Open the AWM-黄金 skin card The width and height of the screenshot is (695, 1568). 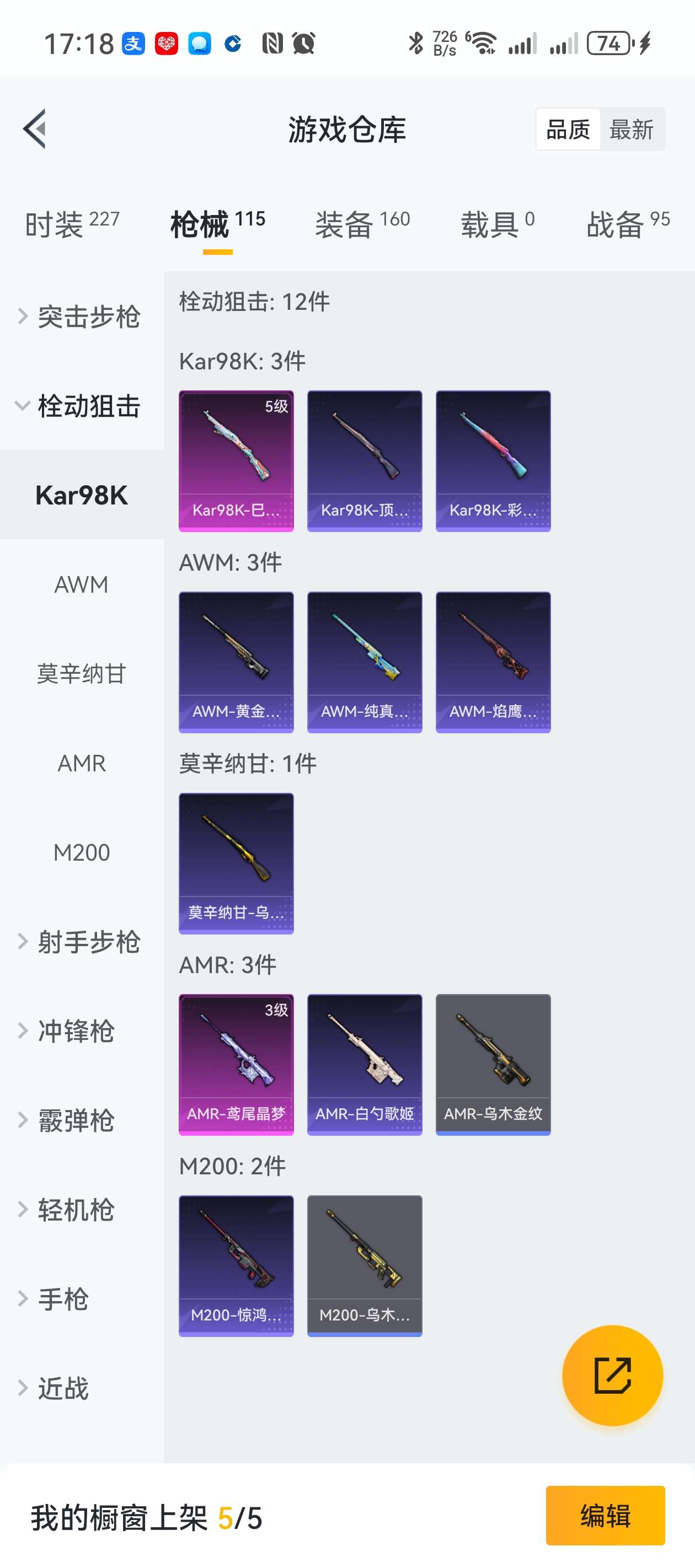236,662
